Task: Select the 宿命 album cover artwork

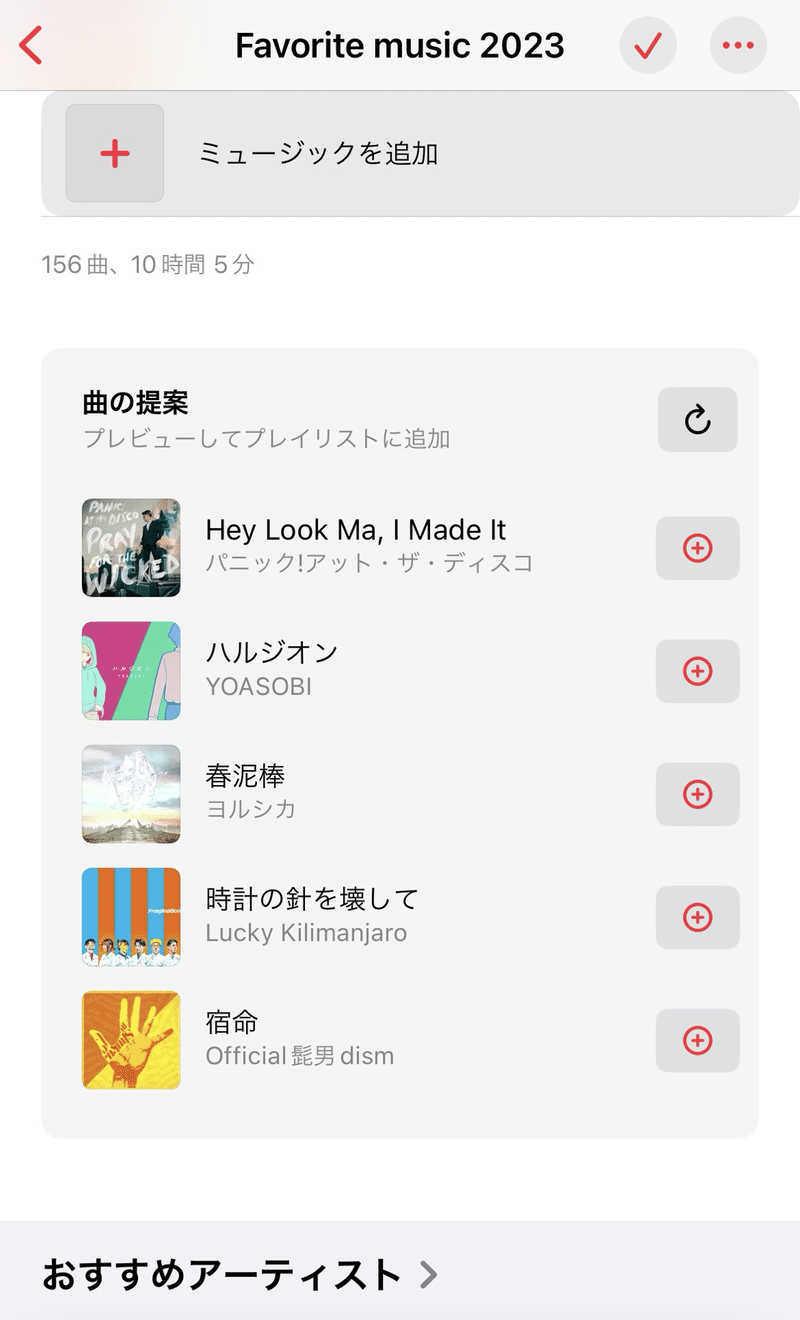Action: point(130,1040)
